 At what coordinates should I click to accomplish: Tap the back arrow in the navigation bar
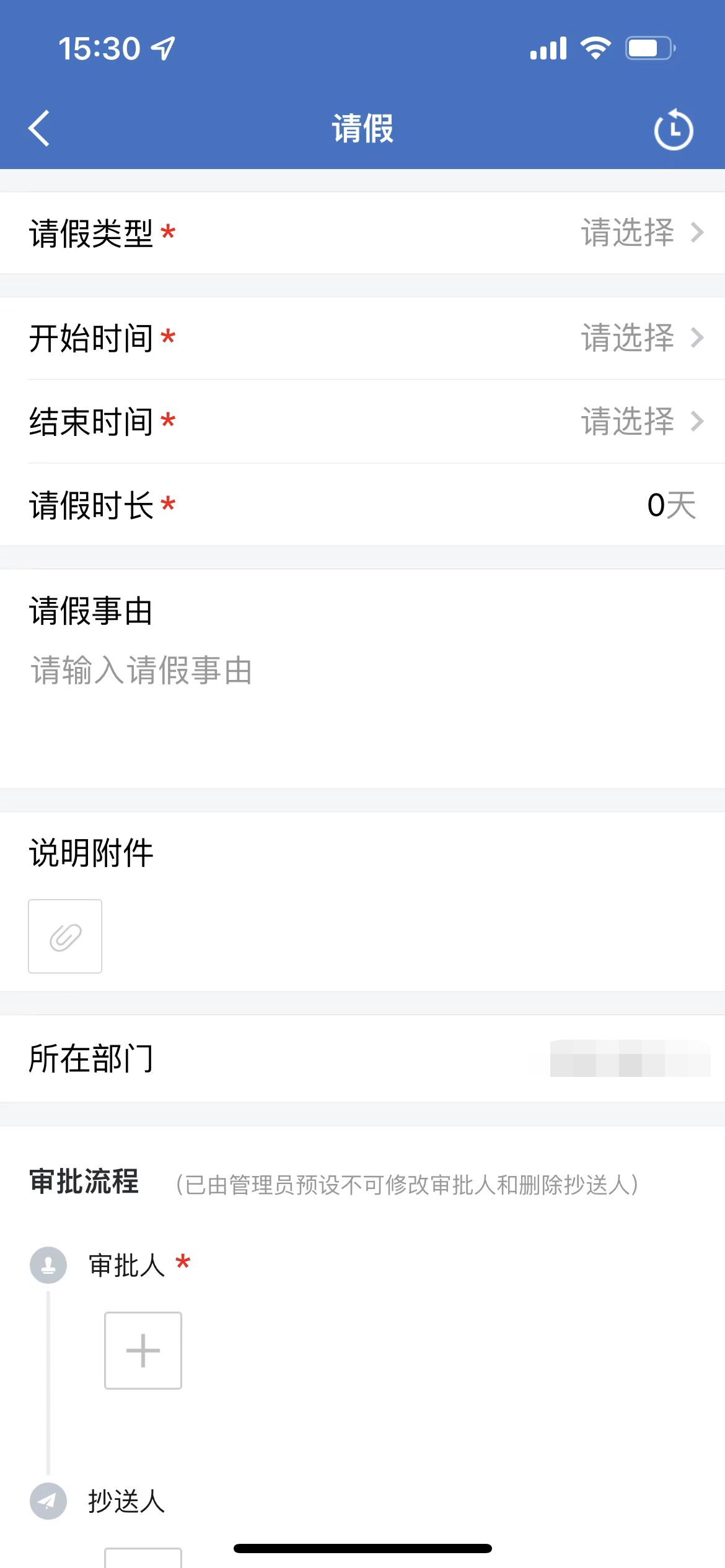click(39, 128)
